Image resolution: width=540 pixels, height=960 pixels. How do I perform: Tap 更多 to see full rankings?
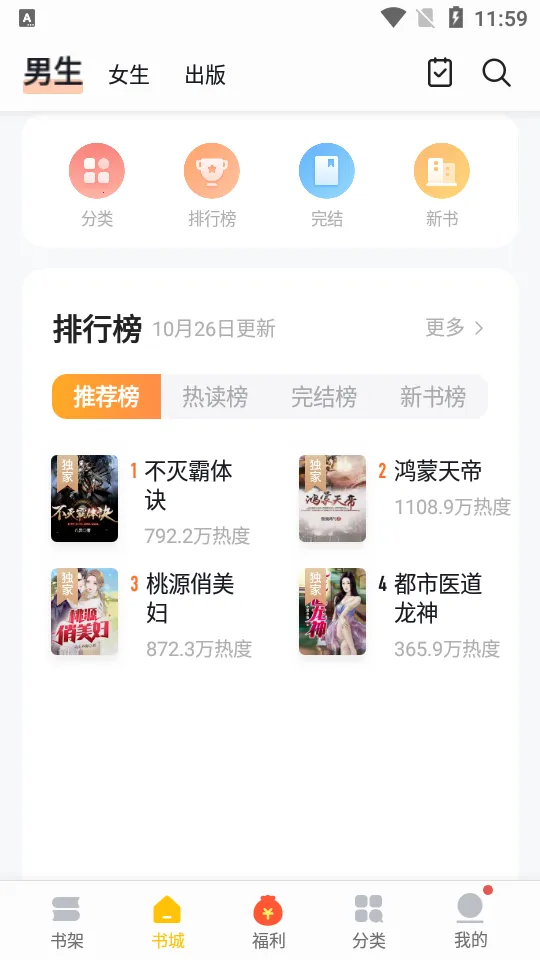455,328
